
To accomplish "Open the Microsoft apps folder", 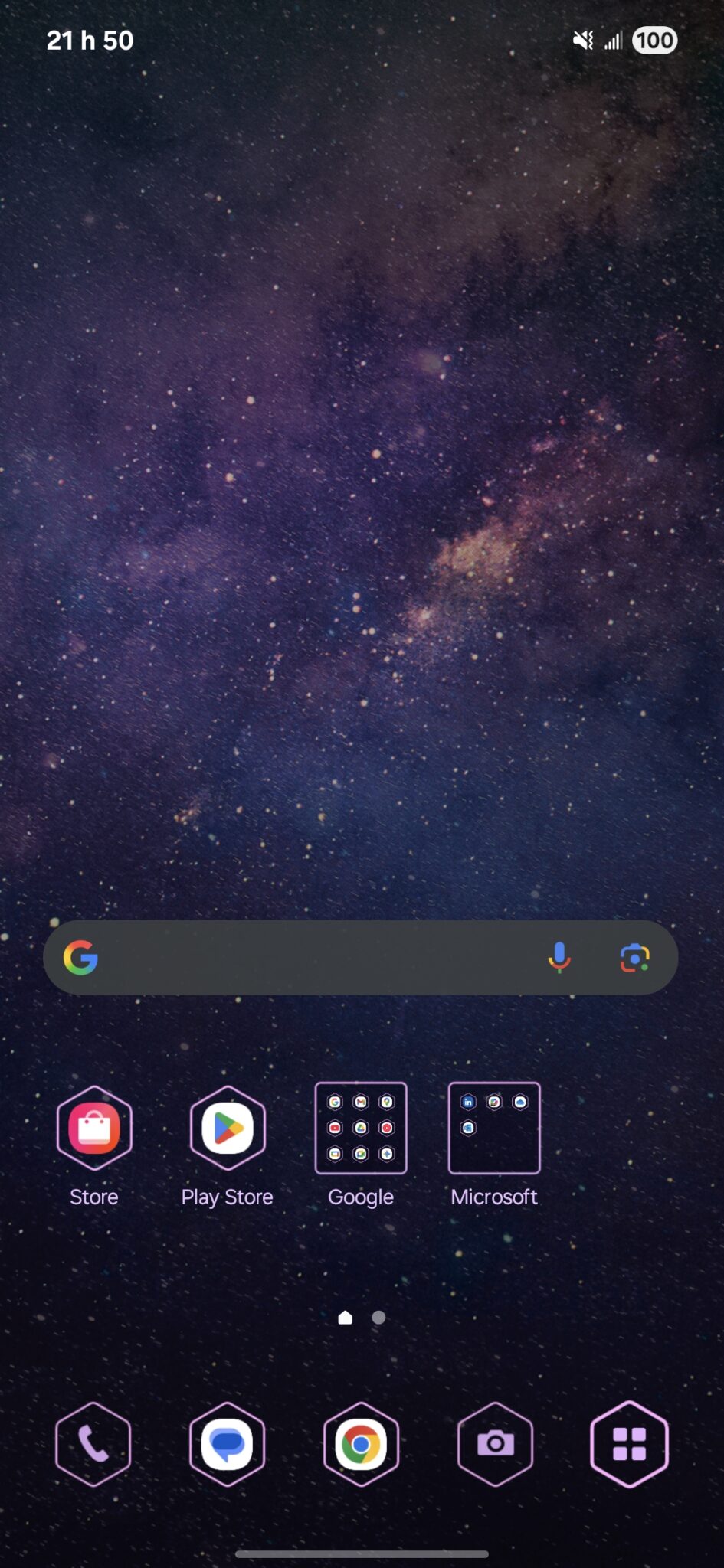I will tap(494, 1128).
